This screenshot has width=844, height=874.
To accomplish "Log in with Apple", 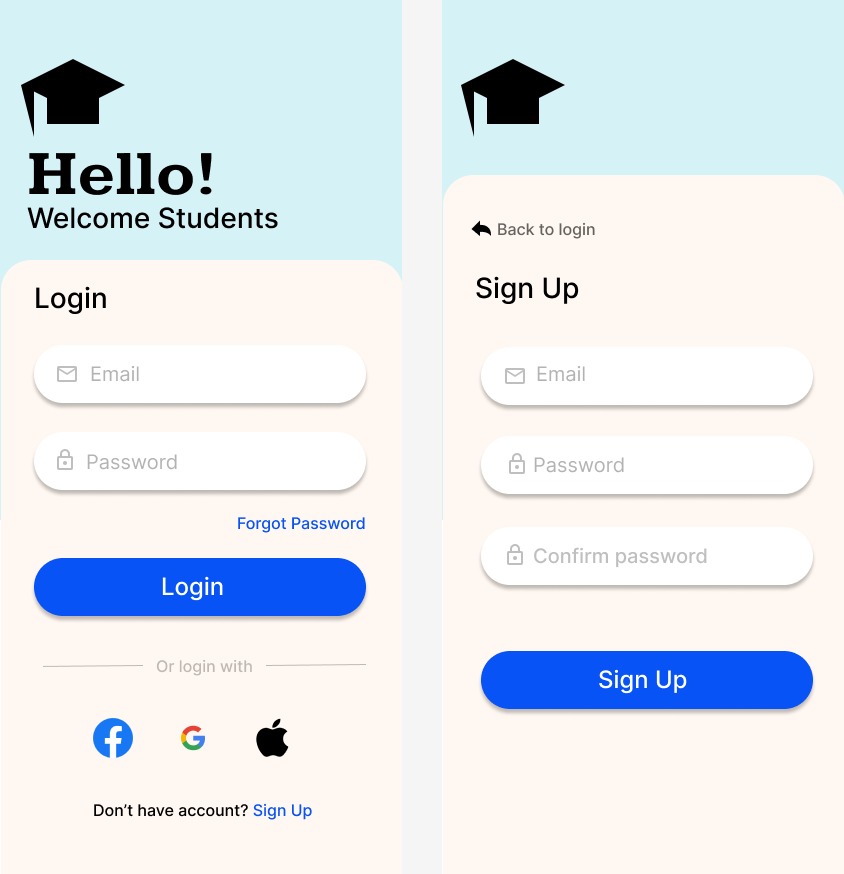I will click(x=272, y=740).
